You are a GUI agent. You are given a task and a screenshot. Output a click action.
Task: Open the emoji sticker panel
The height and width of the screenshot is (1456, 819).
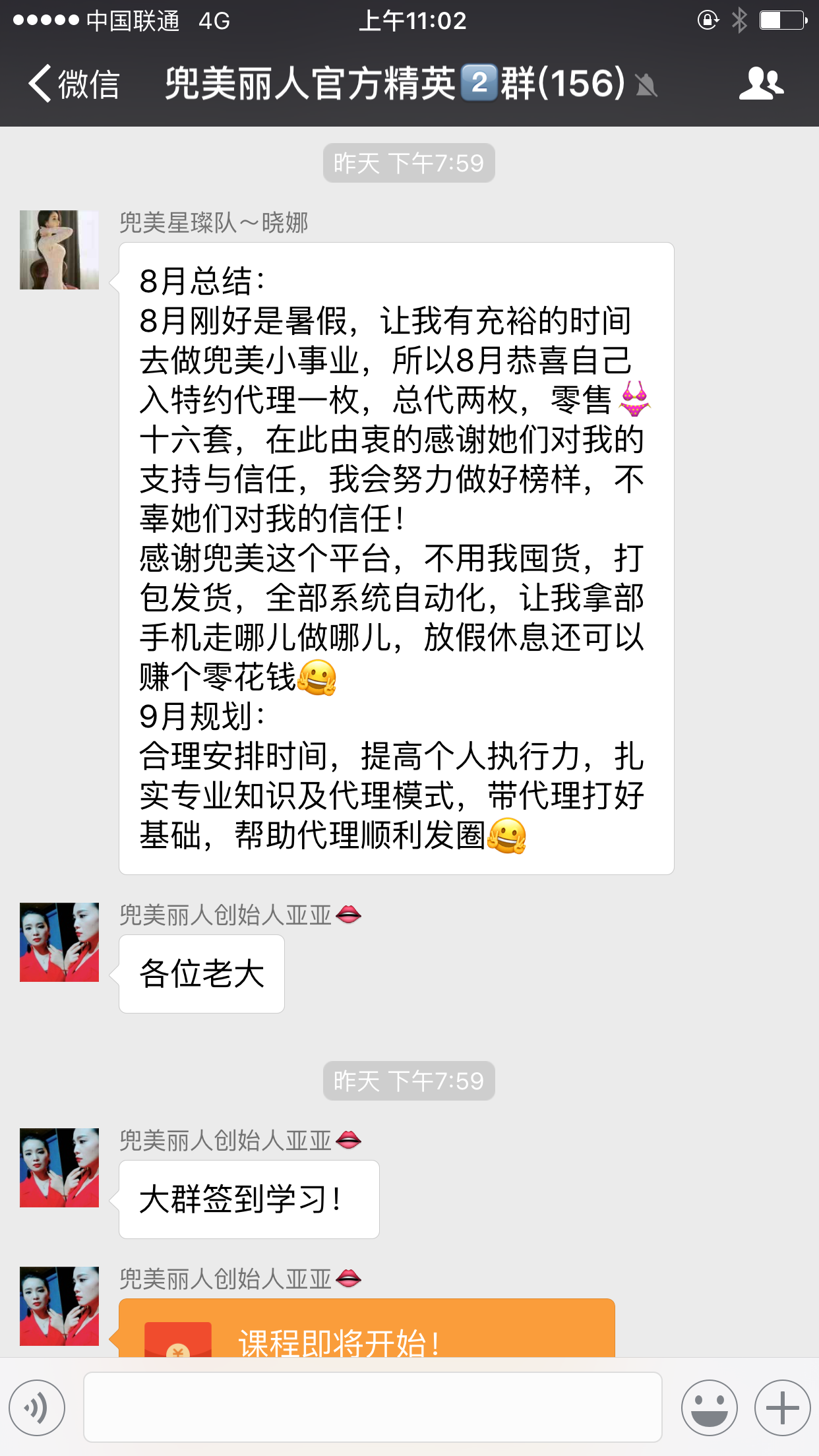(709, 1408)
